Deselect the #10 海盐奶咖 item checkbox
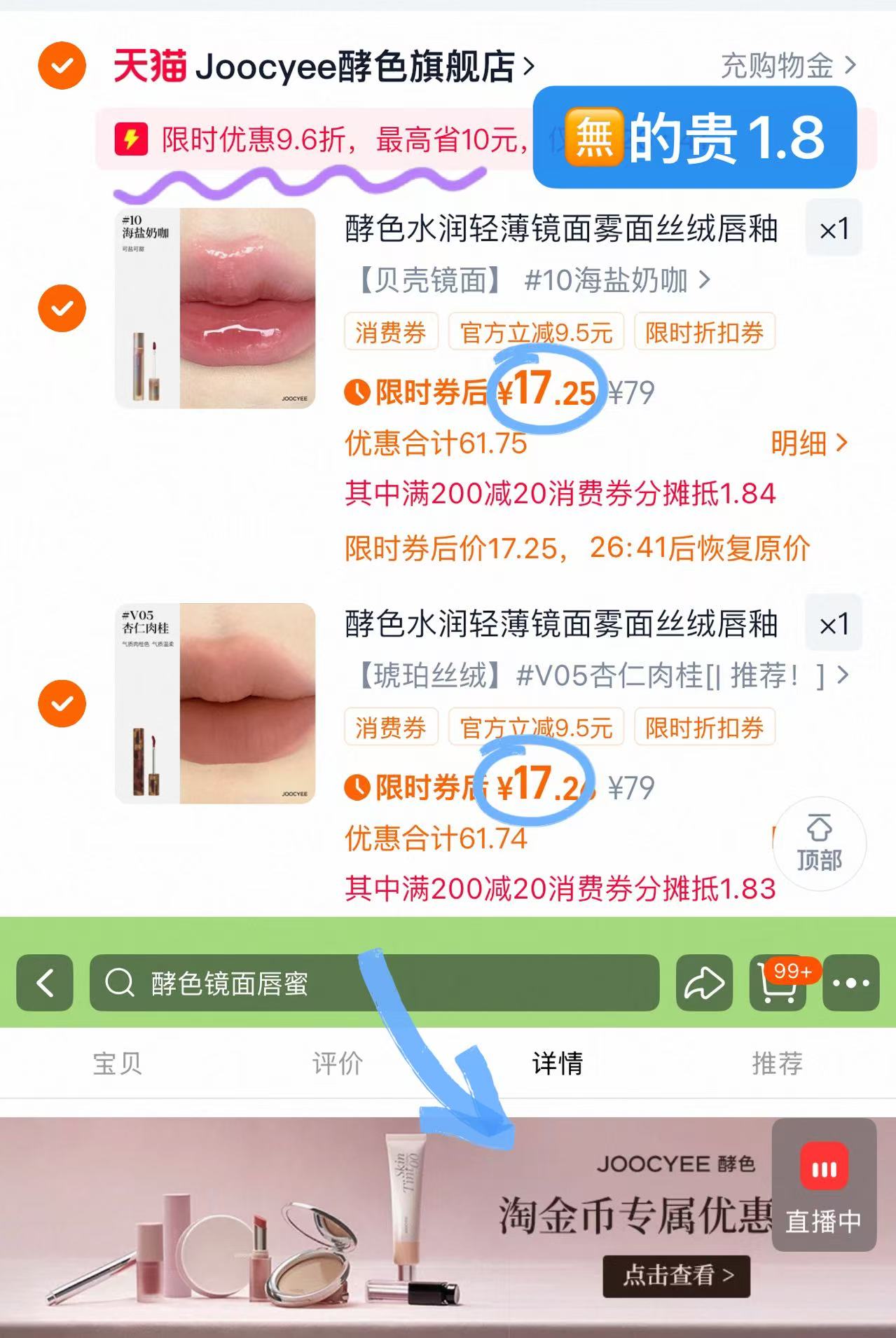 [x=62, y=306]
